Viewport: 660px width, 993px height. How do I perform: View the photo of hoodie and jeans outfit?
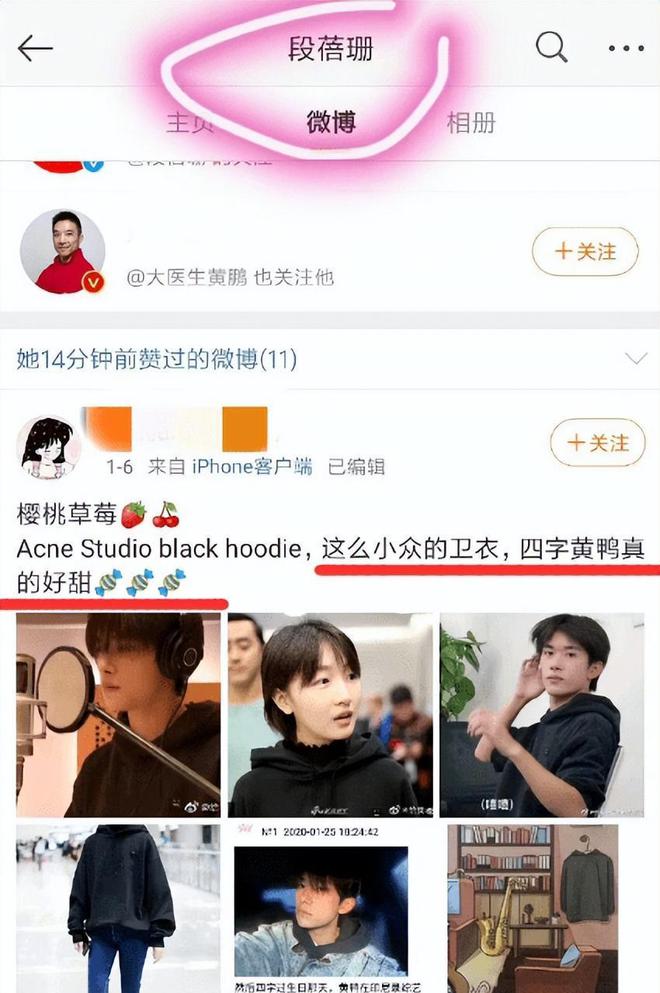pos(118,908)
